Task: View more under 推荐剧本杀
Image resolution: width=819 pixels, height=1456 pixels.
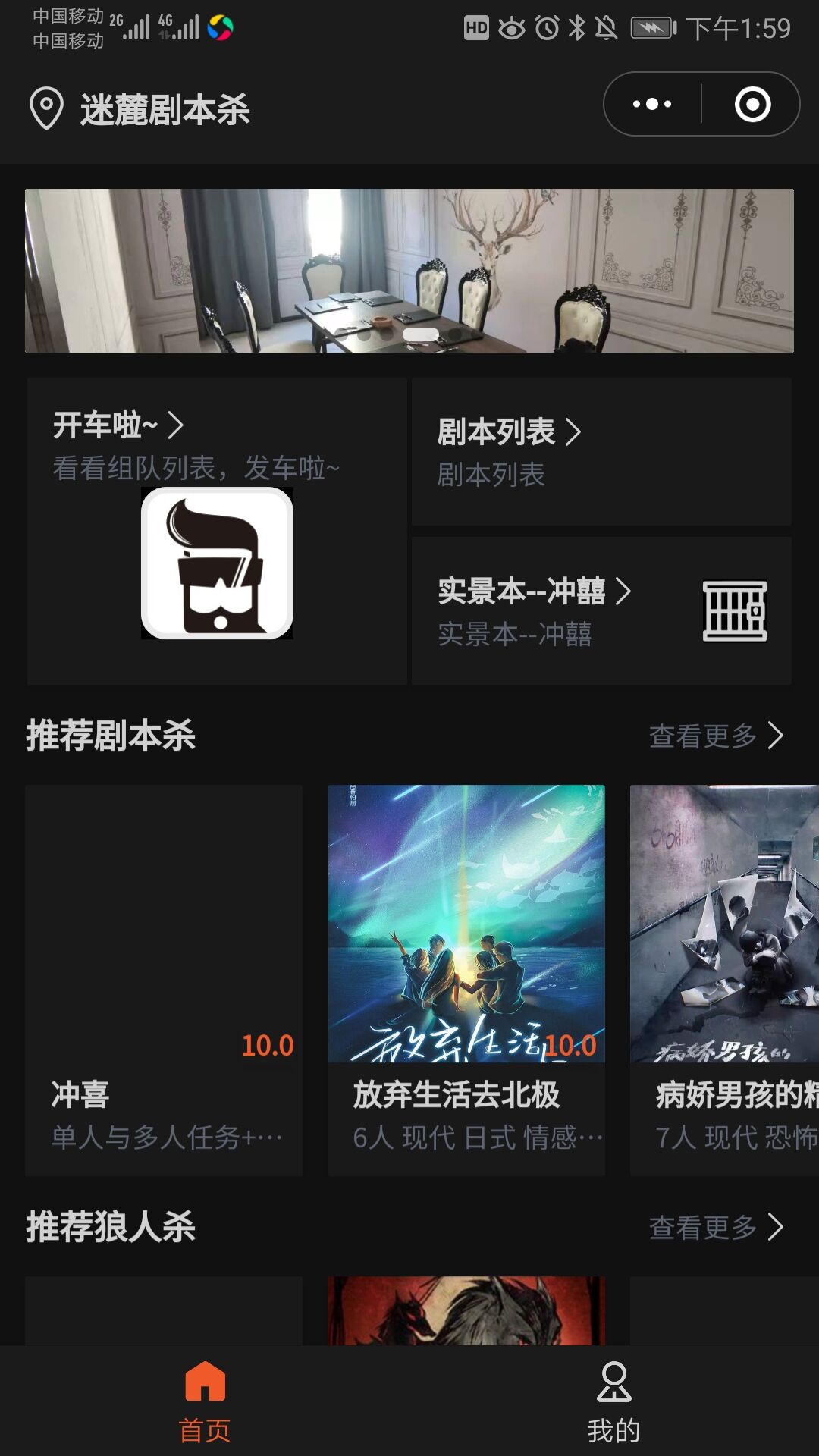Action: (x=715, y=736)
